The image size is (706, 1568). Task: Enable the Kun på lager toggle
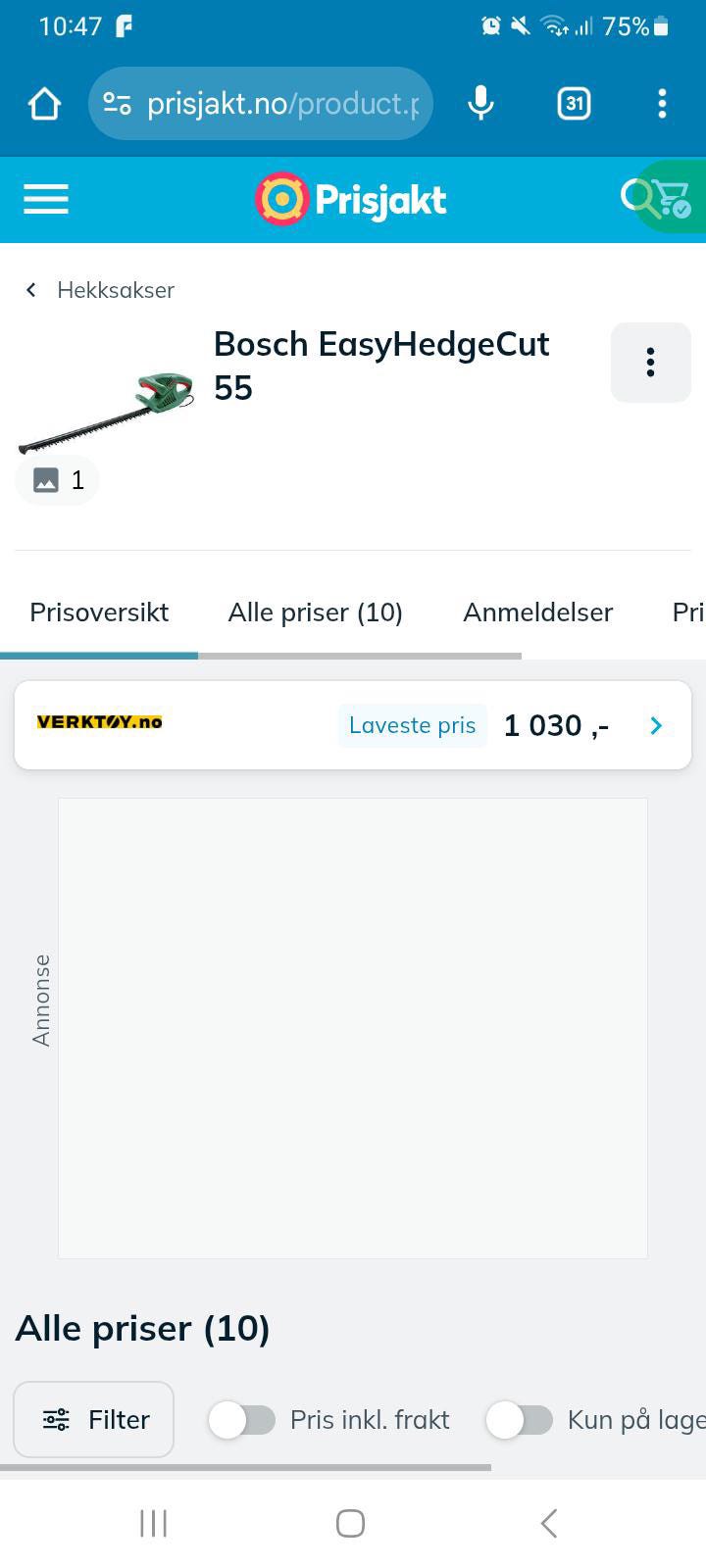click(x=520, y=1419)
